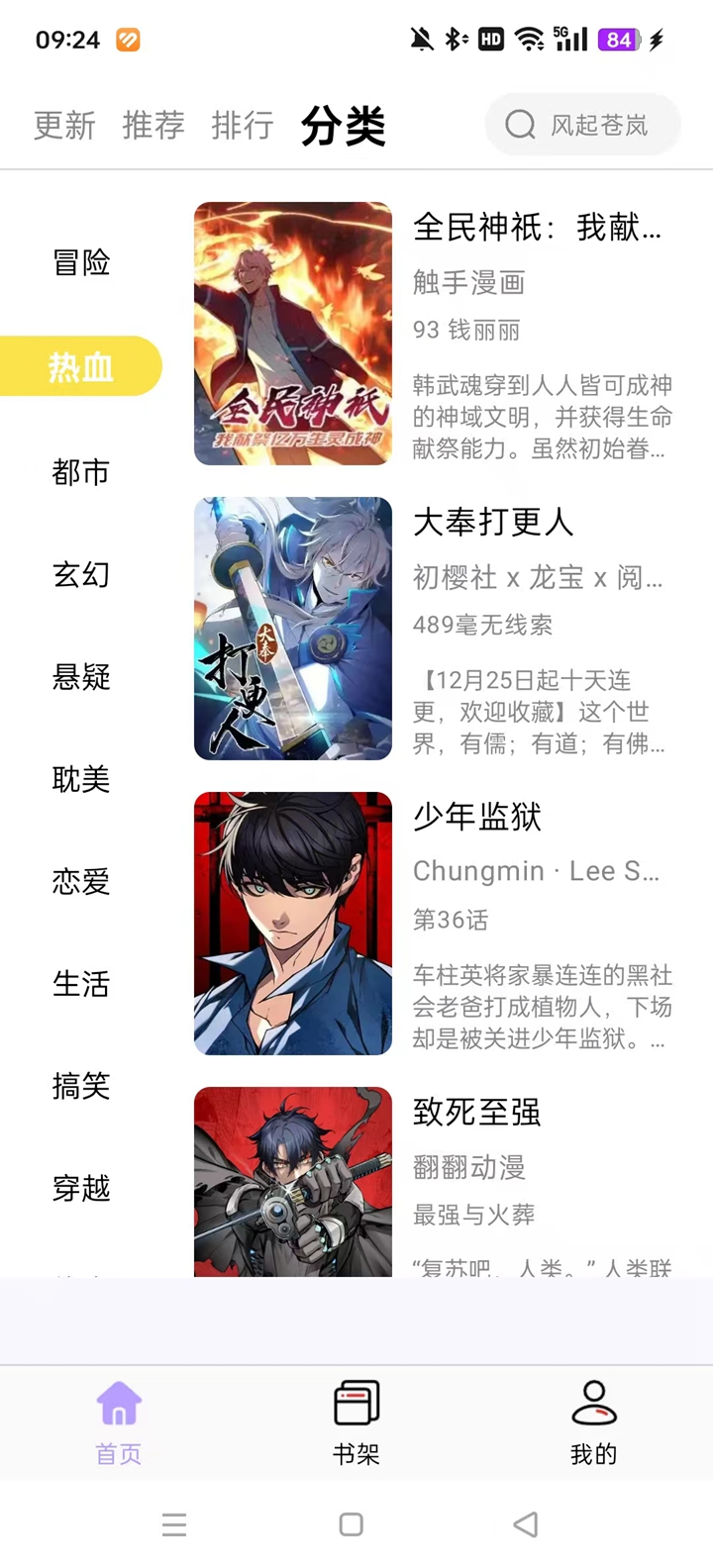Viewport: 713px width, 1568px height.
Task: Choose the 耽美 category
Action: 81,779
